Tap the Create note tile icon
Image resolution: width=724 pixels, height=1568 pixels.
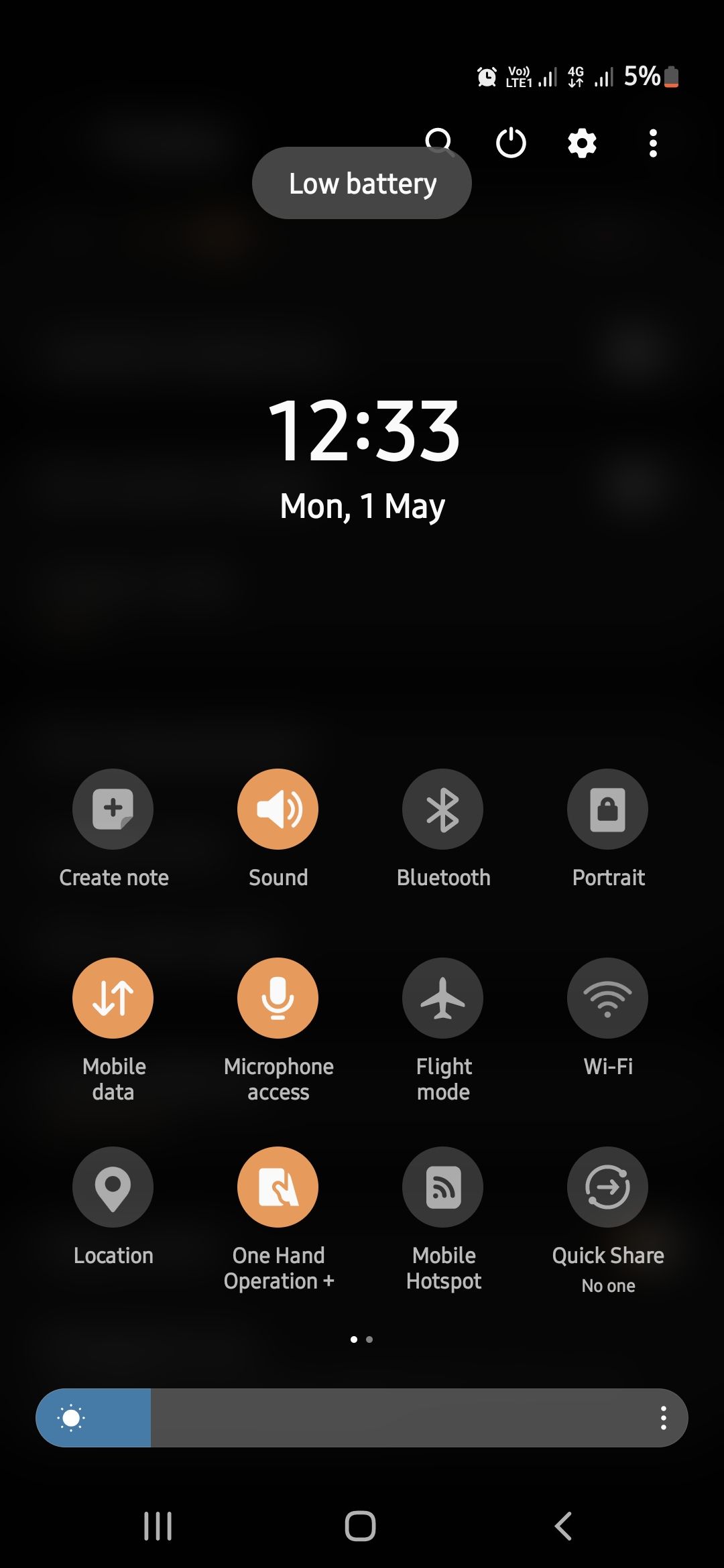tap(113, 809)
